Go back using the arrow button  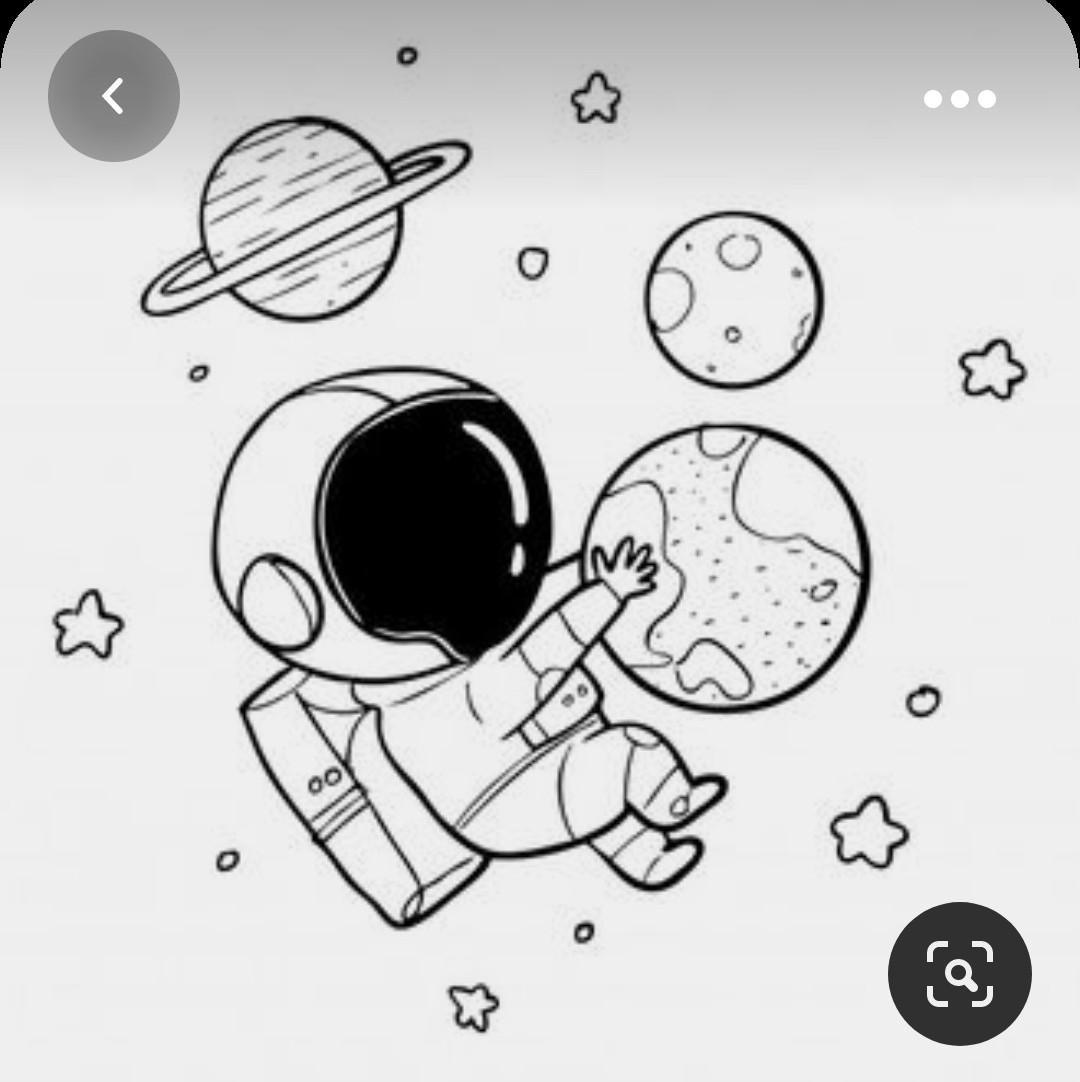[113, 97]
